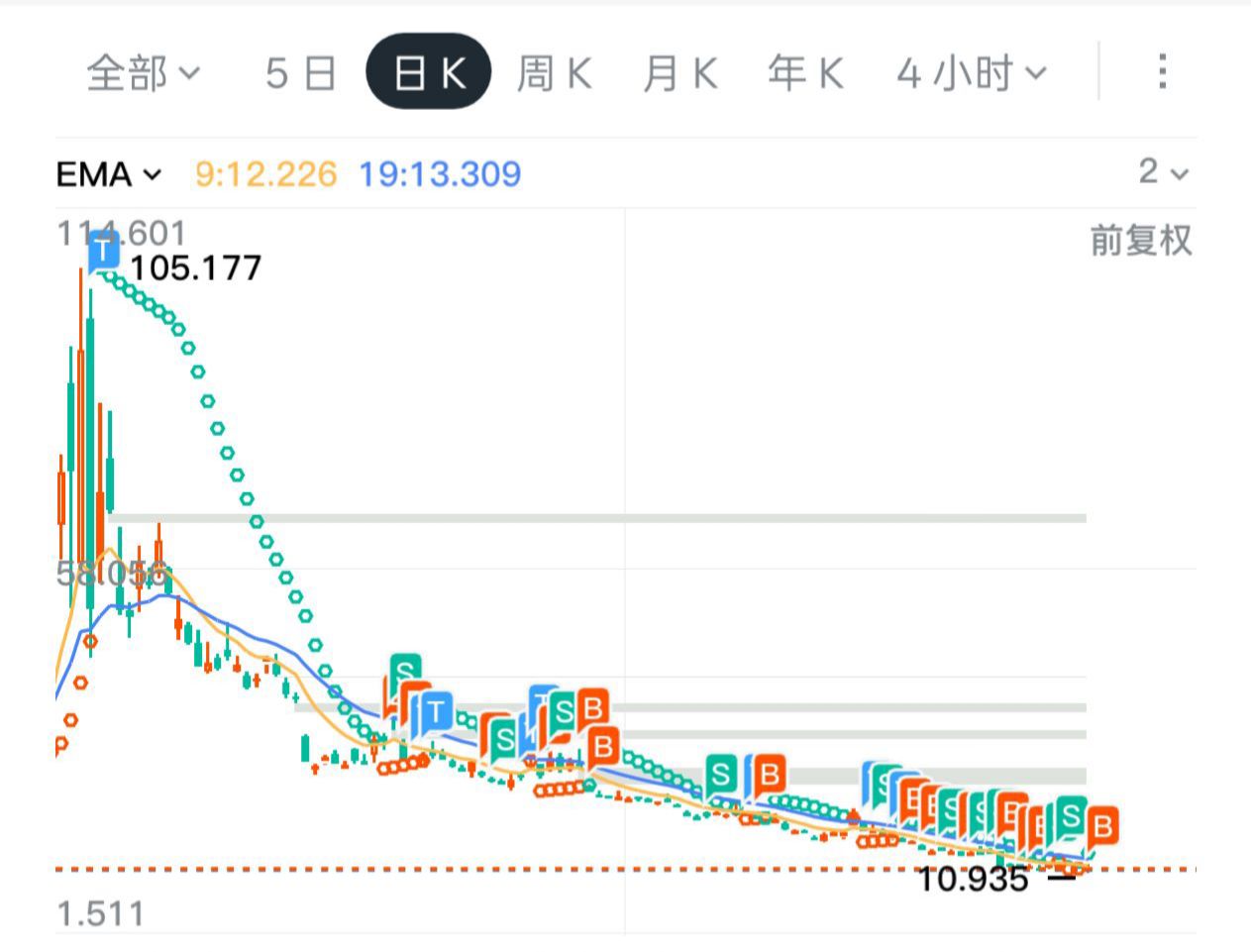
Task: Switch to the 年K chart tab
Action: coord(805,73)
